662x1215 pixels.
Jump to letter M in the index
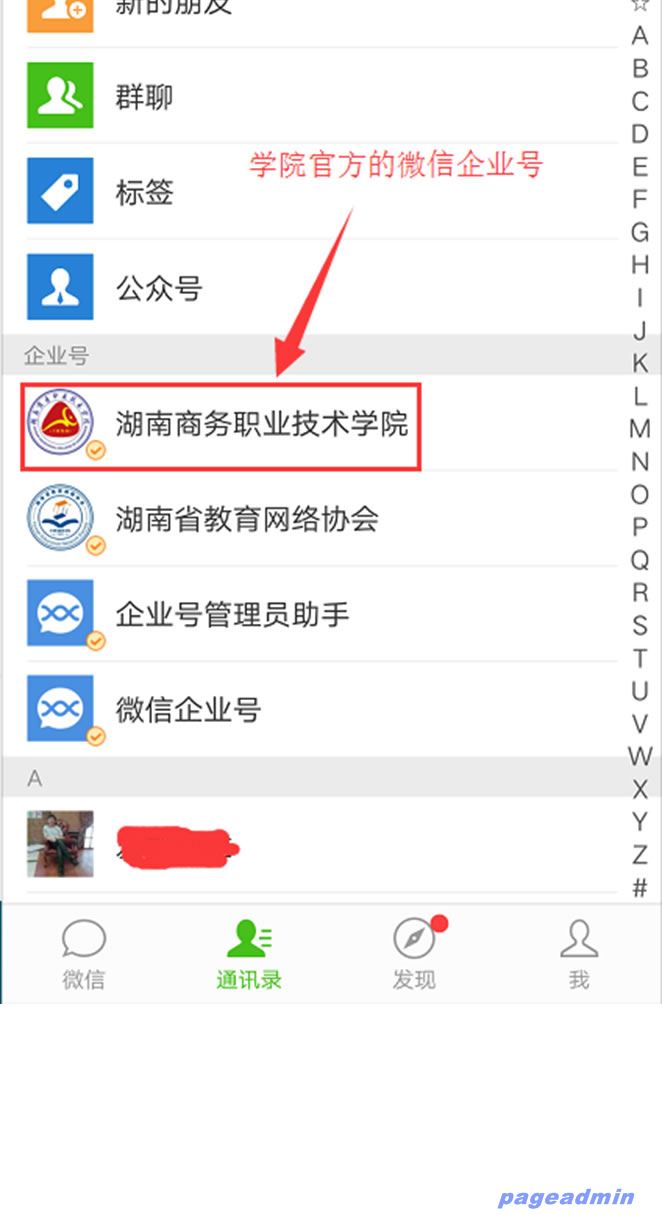point(640,429)
